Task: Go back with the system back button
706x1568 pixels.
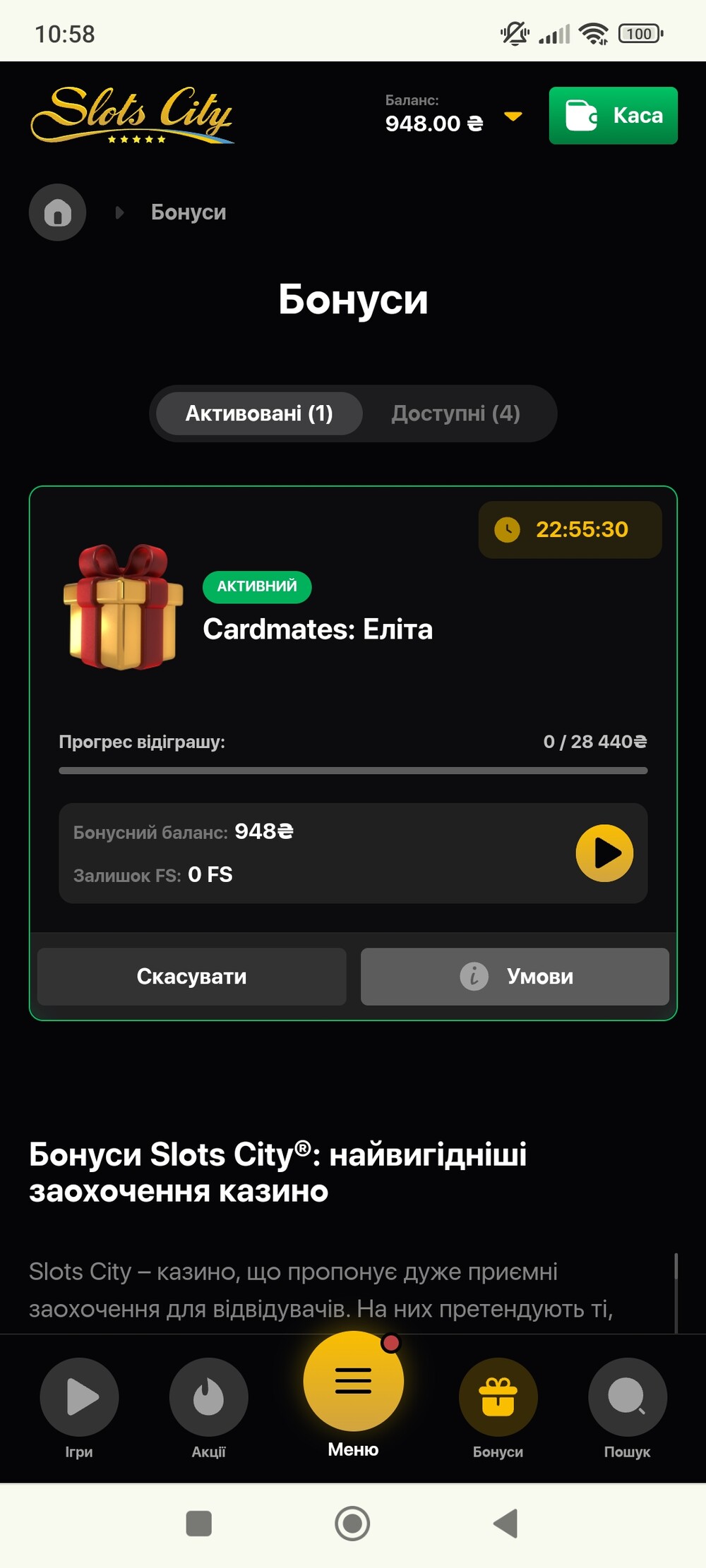Action: [x=505, y=1523]
